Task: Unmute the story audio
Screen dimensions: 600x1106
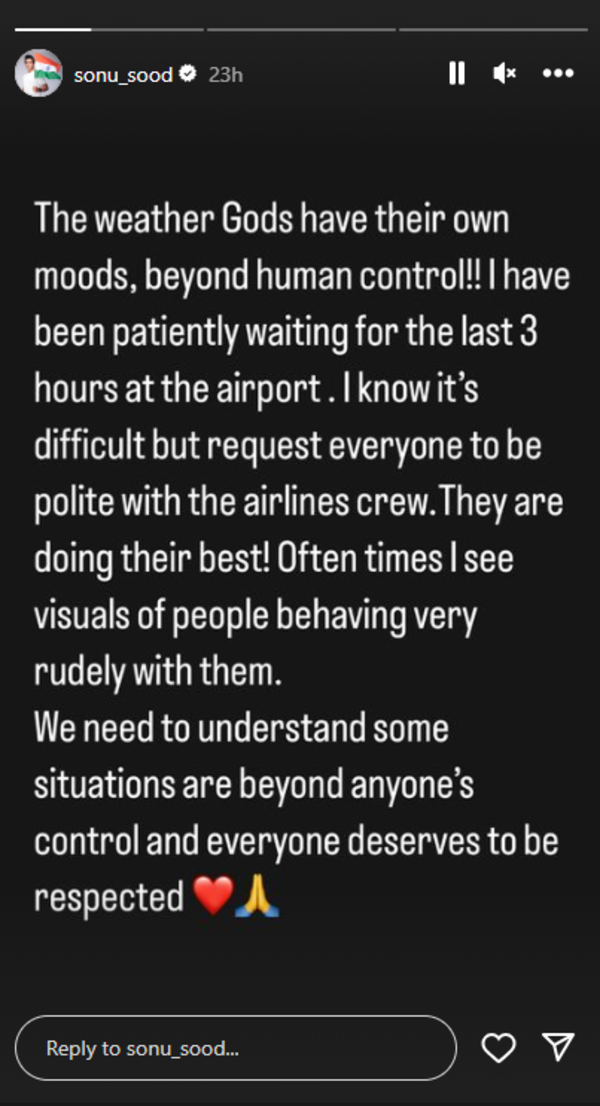Action: tap(504, 73)
